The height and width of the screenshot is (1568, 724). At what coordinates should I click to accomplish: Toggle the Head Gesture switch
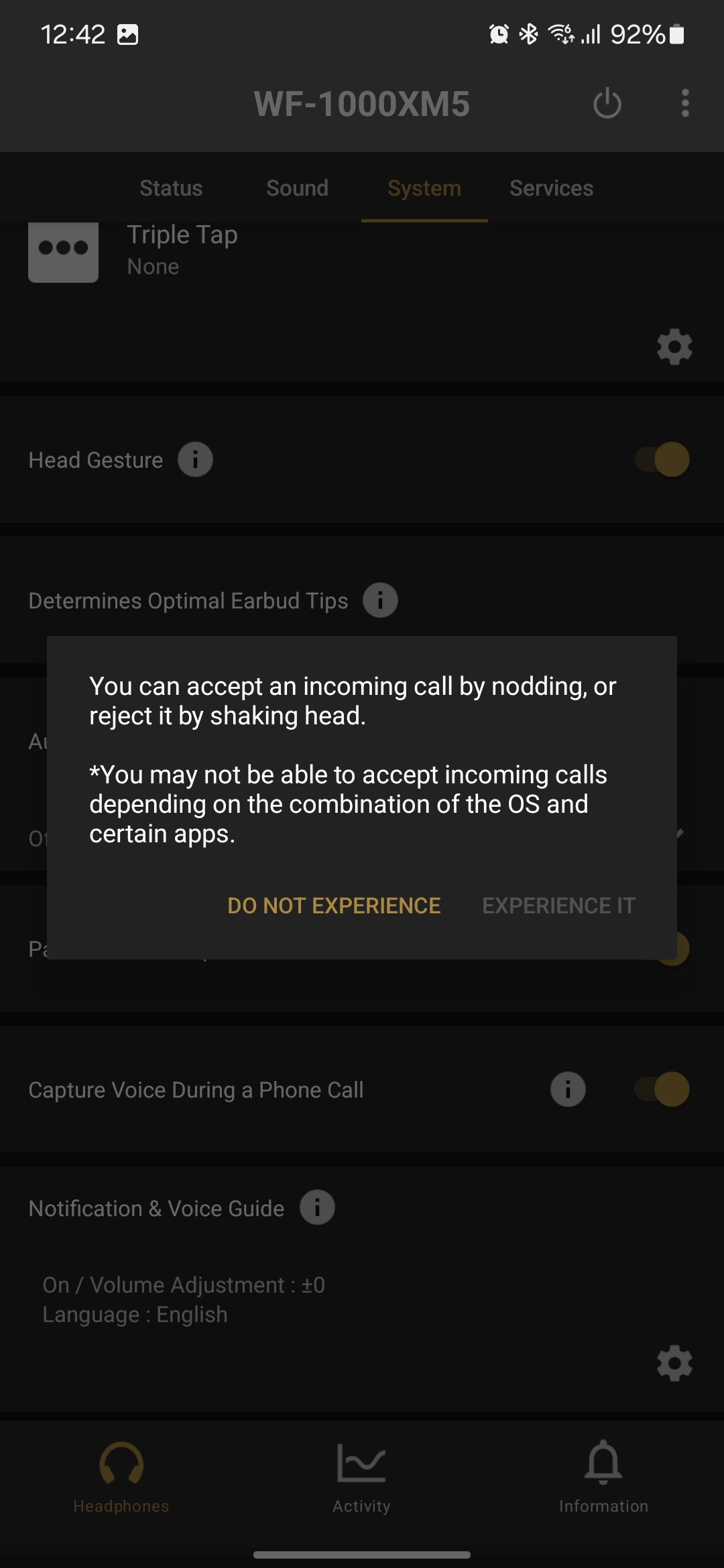662,460
